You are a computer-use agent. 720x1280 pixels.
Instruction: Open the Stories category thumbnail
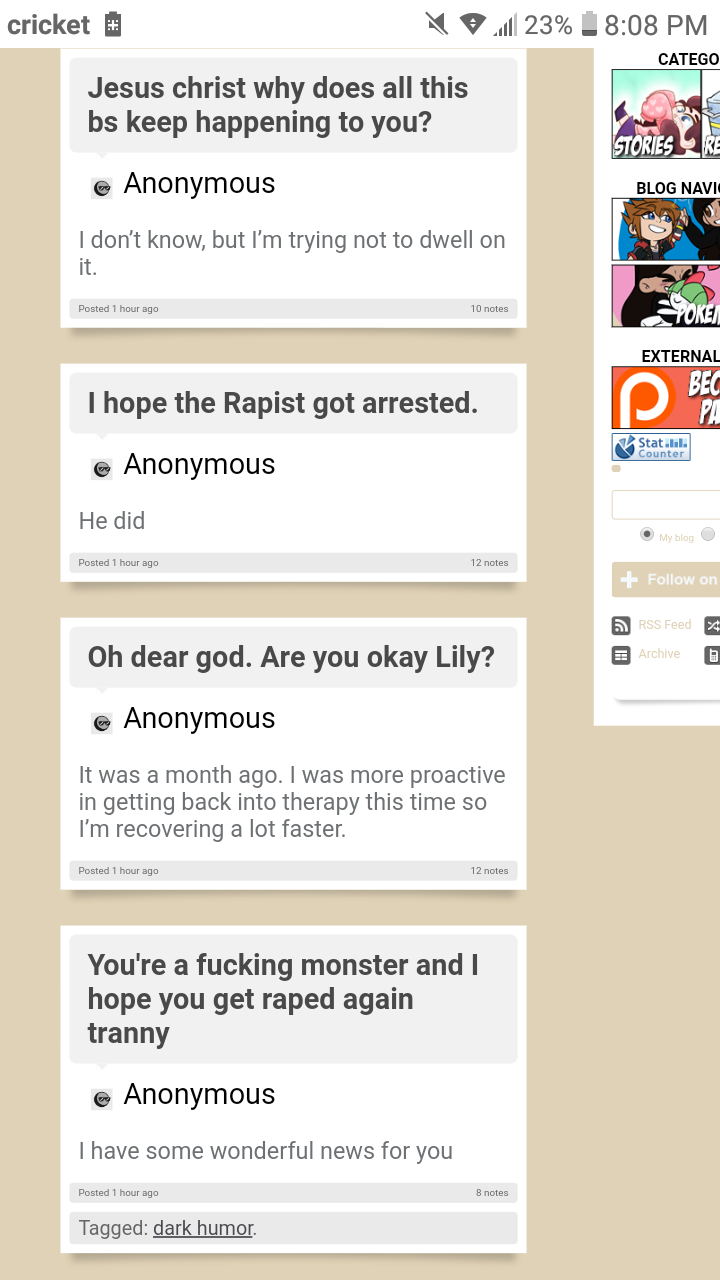coord(656,114)
